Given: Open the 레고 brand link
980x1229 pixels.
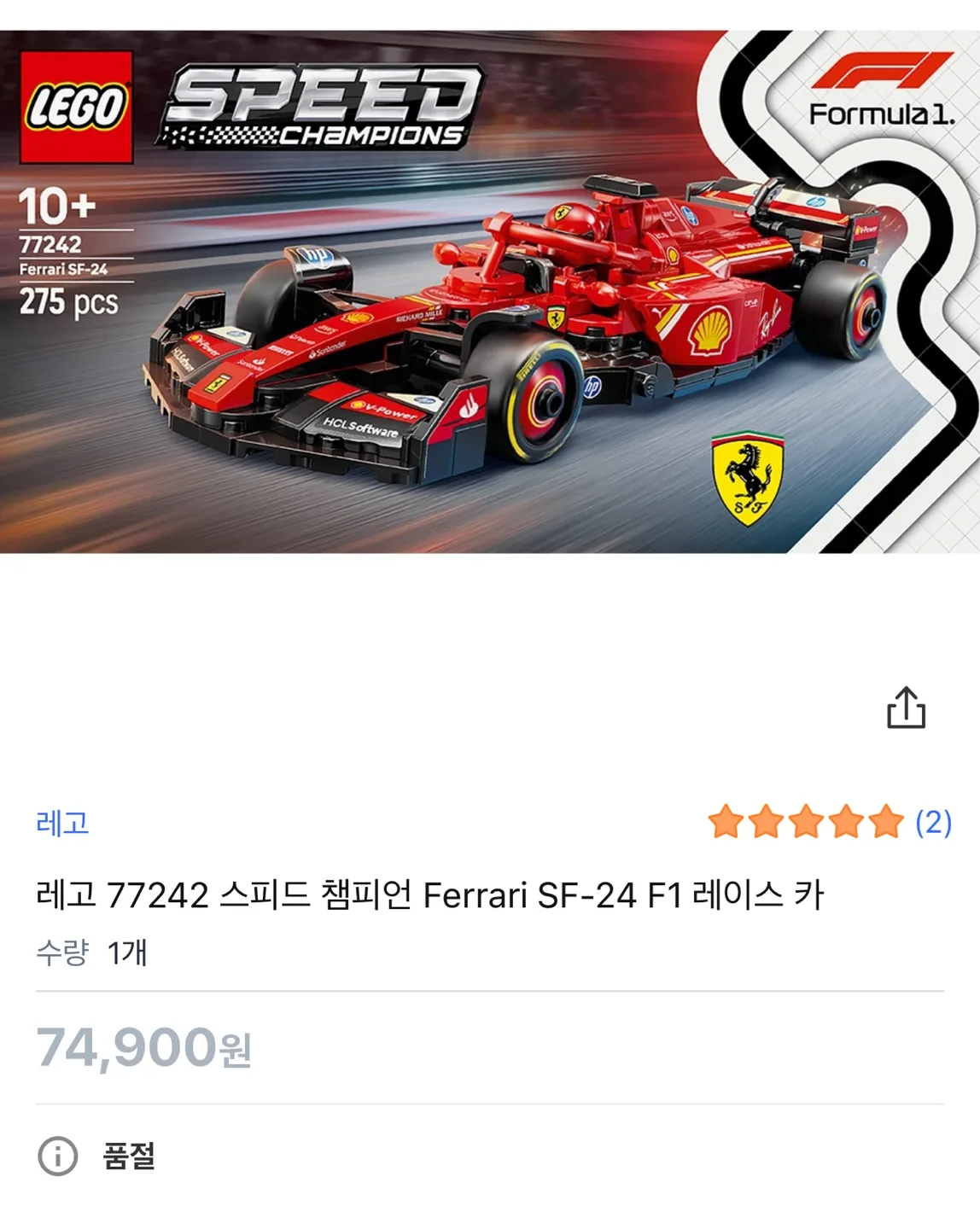Looking at the screenshot, I should [x=62, y=824].
